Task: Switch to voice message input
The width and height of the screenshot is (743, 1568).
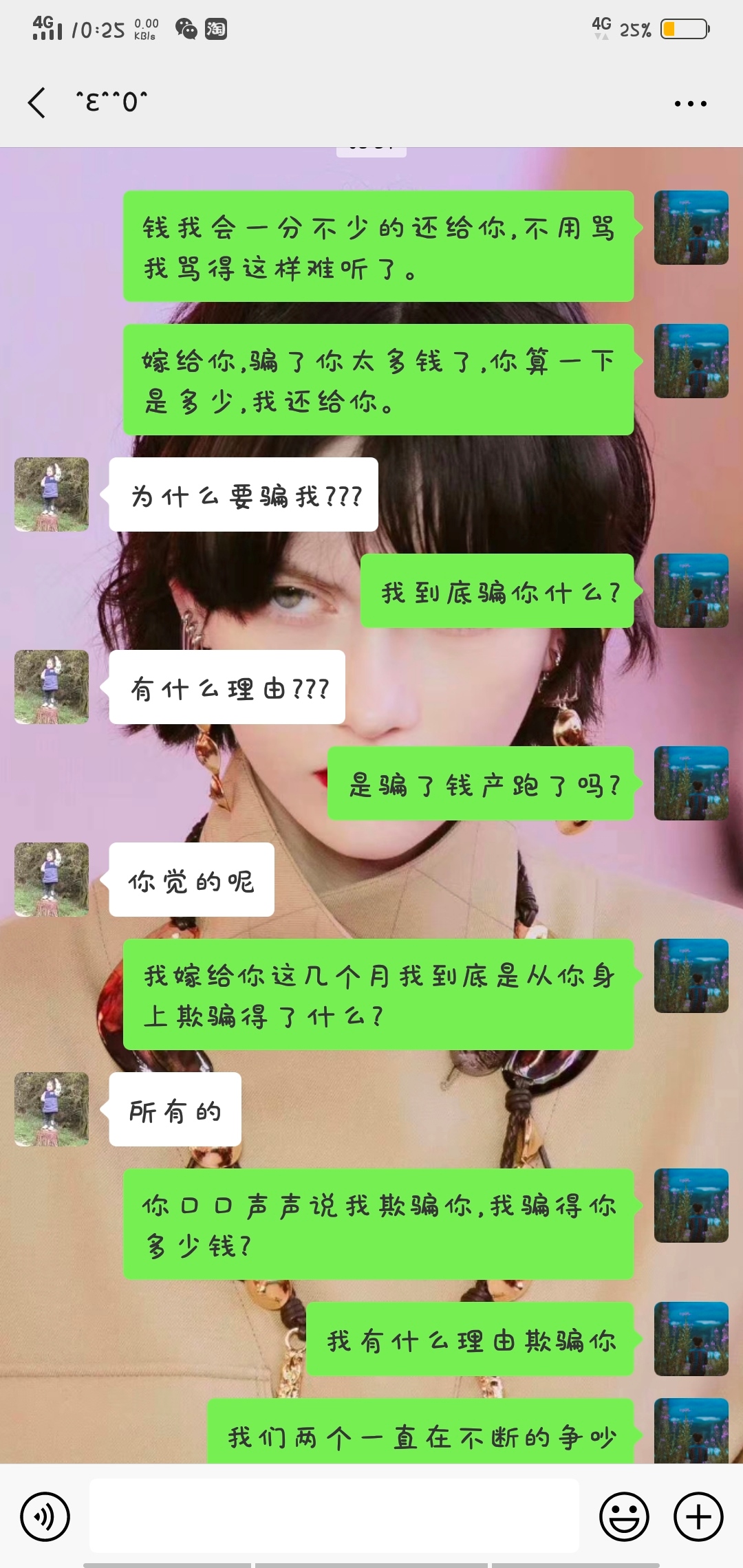Action: (45, 1516)
